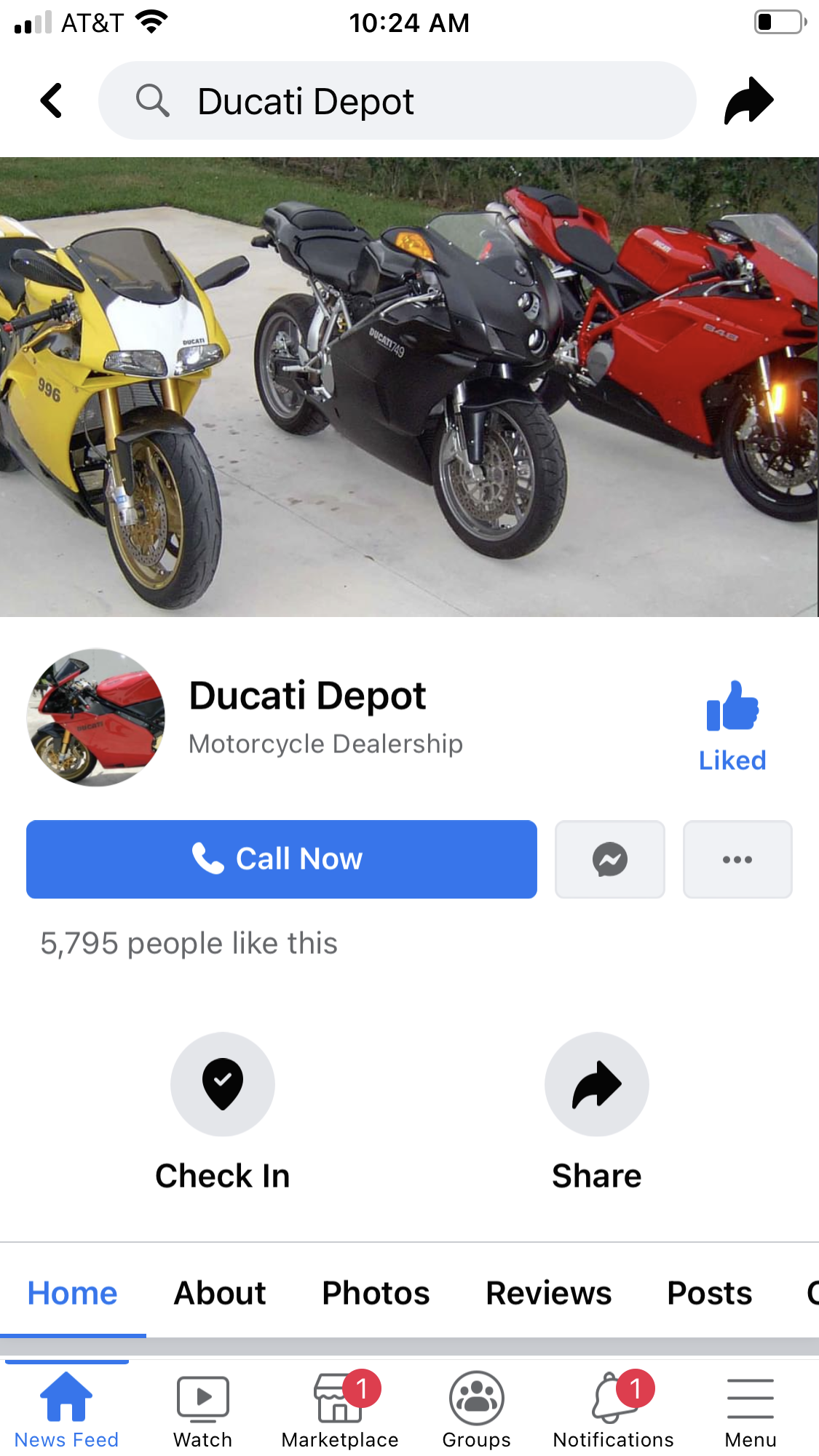Switch to the Reviews tab
Viewport: 819px width, 1456px height.
point(549,1293)
